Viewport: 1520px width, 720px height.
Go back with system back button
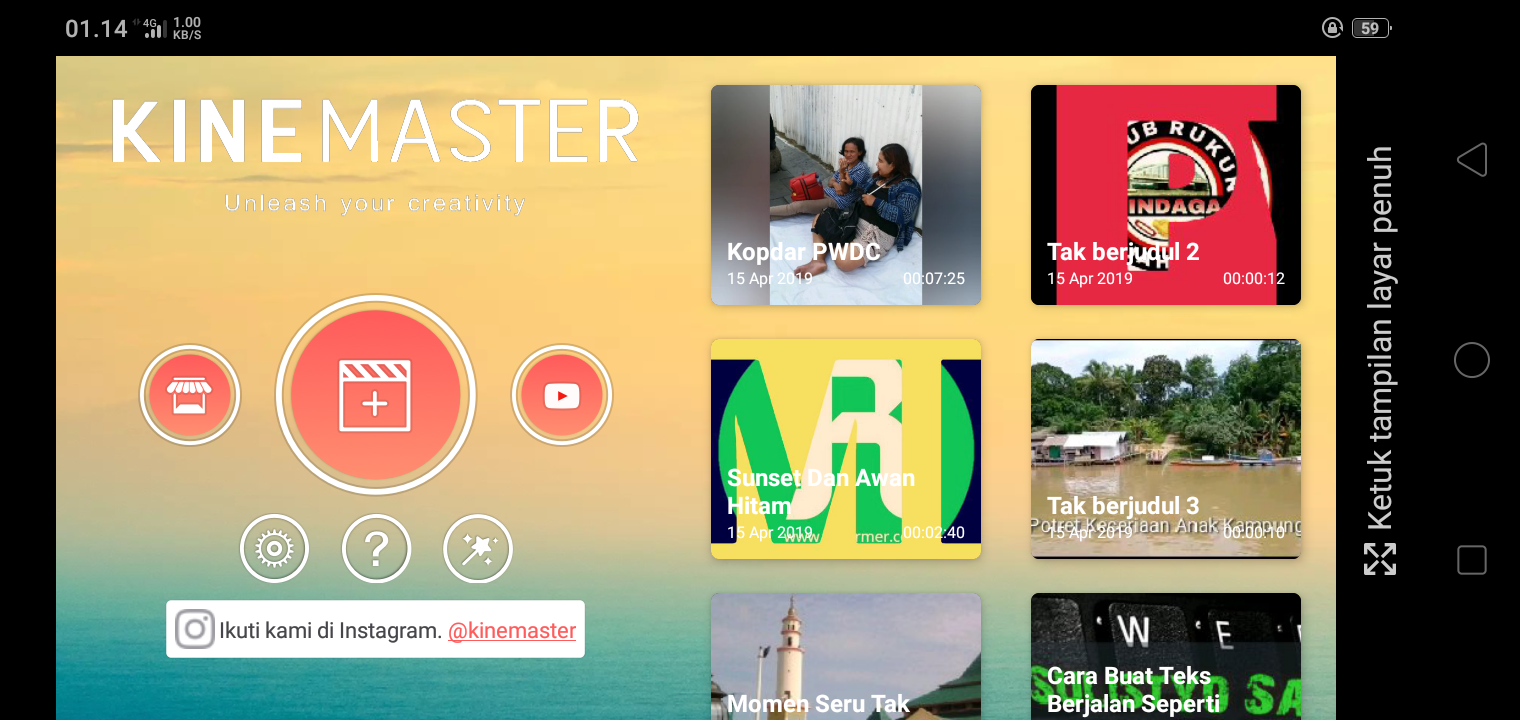[x=1471, y=160]
